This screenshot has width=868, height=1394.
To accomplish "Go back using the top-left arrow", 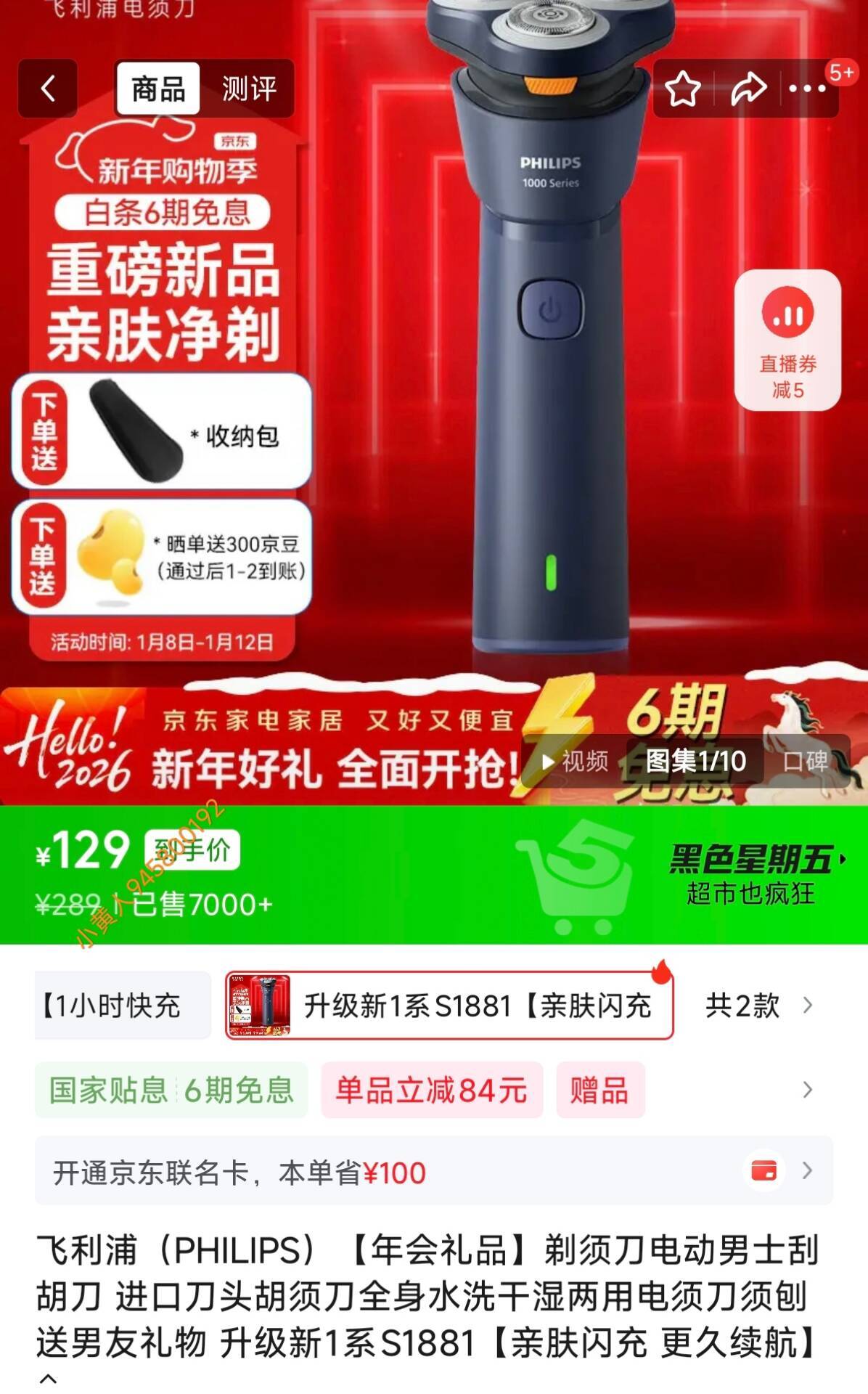I will click(x=48, y=89).
